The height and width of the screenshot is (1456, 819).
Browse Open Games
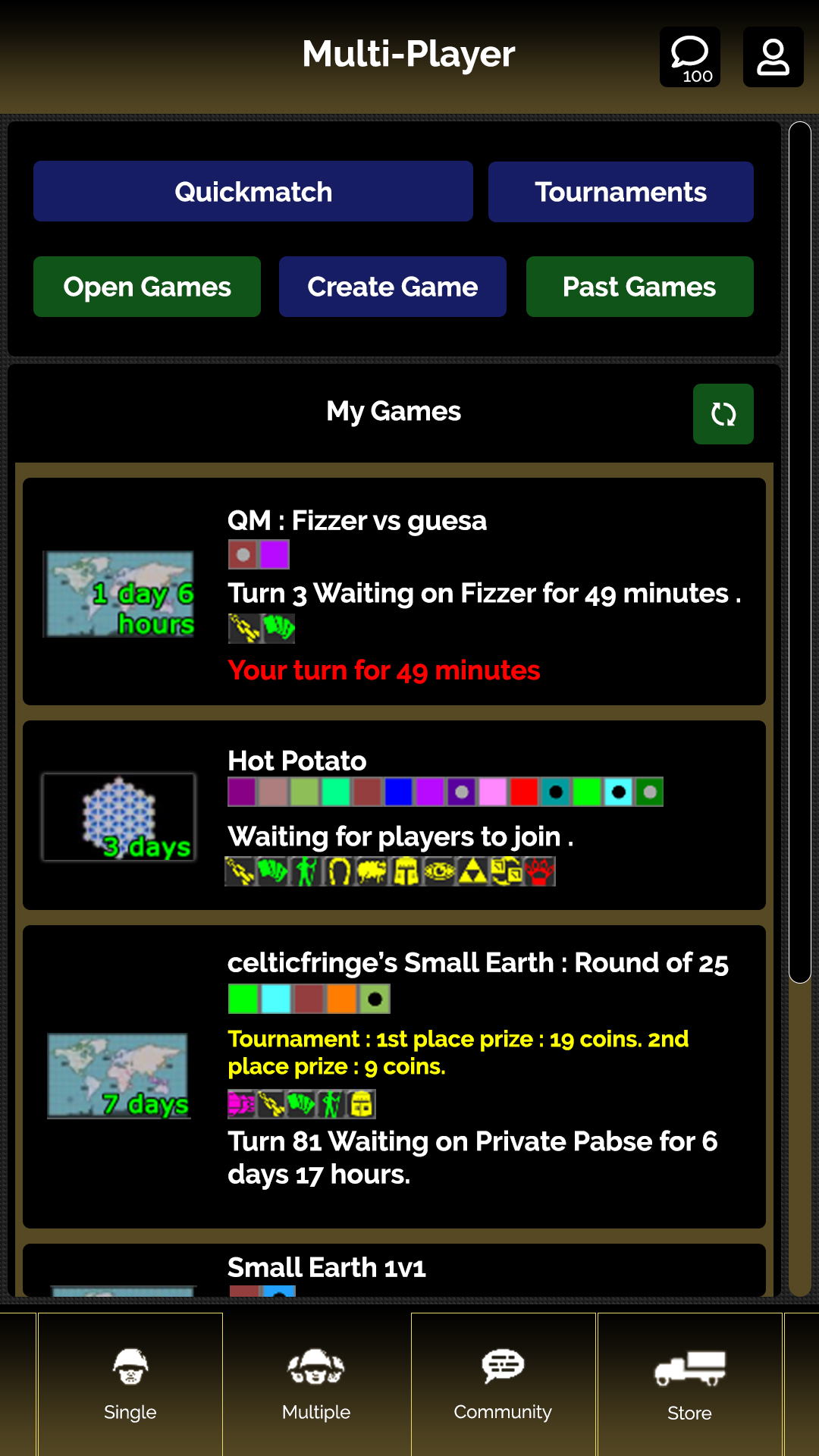147,287
